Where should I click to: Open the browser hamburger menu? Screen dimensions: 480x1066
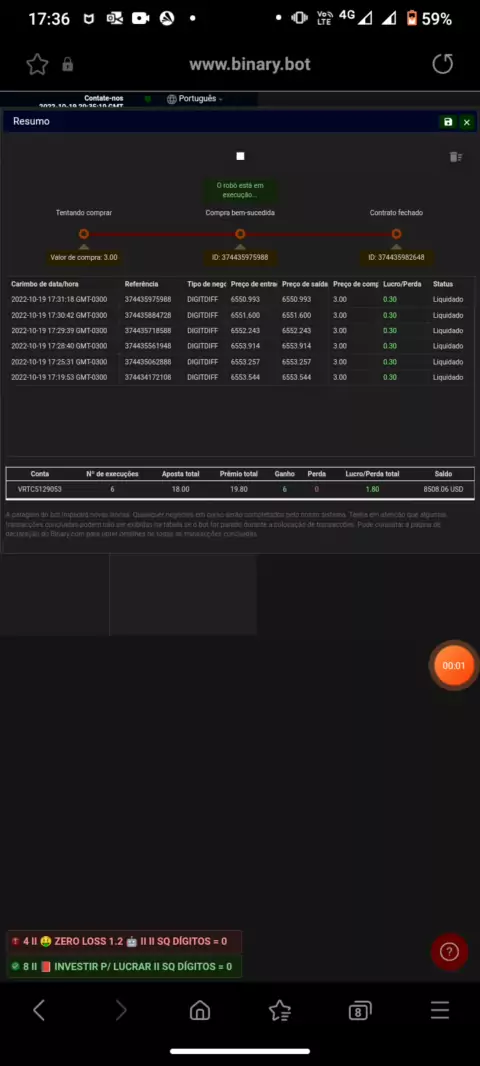pos(440,1010)
